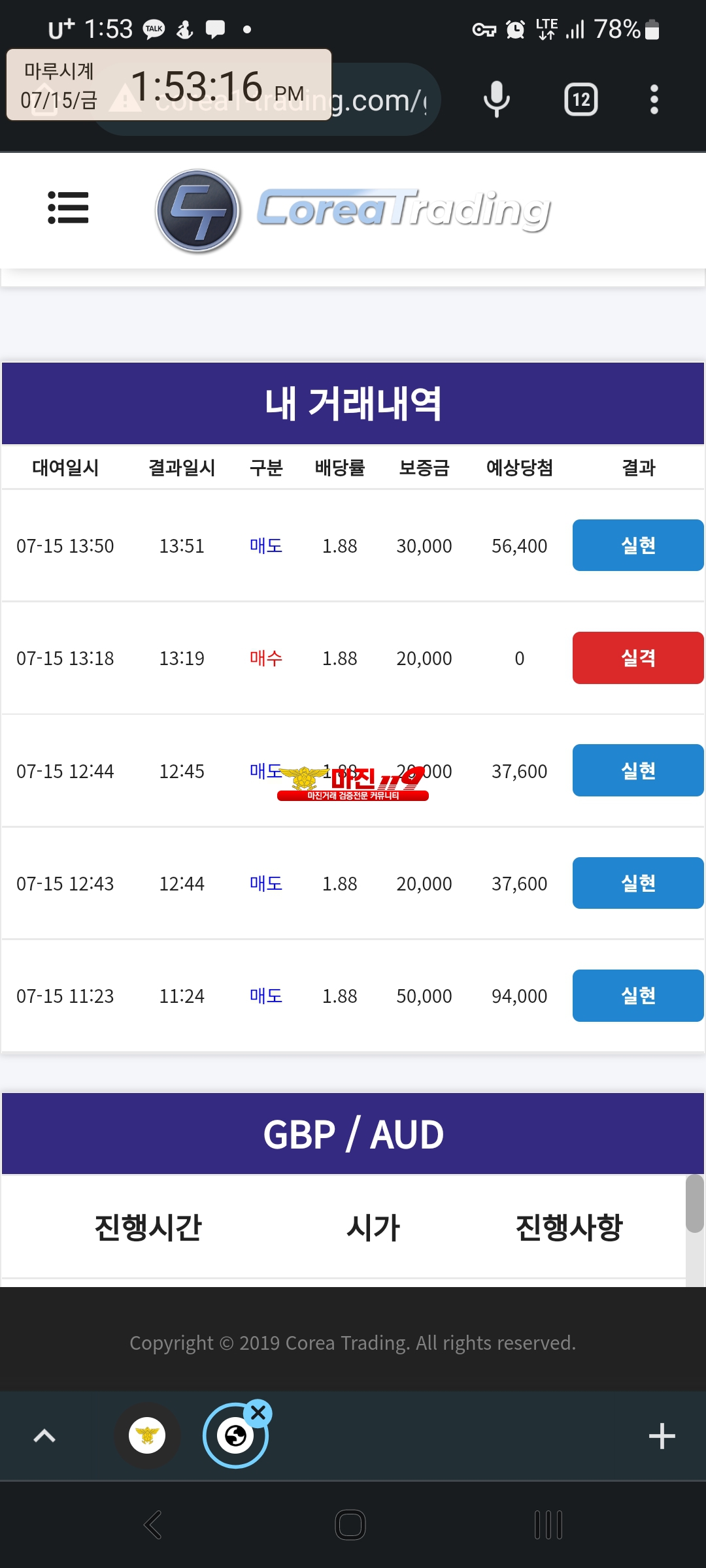The width and height of the screenshot is (706, 1568).
Task: Tap the 실현 button for the 12:43 trade
Action: pyautogui.click(x=638, y=883)
